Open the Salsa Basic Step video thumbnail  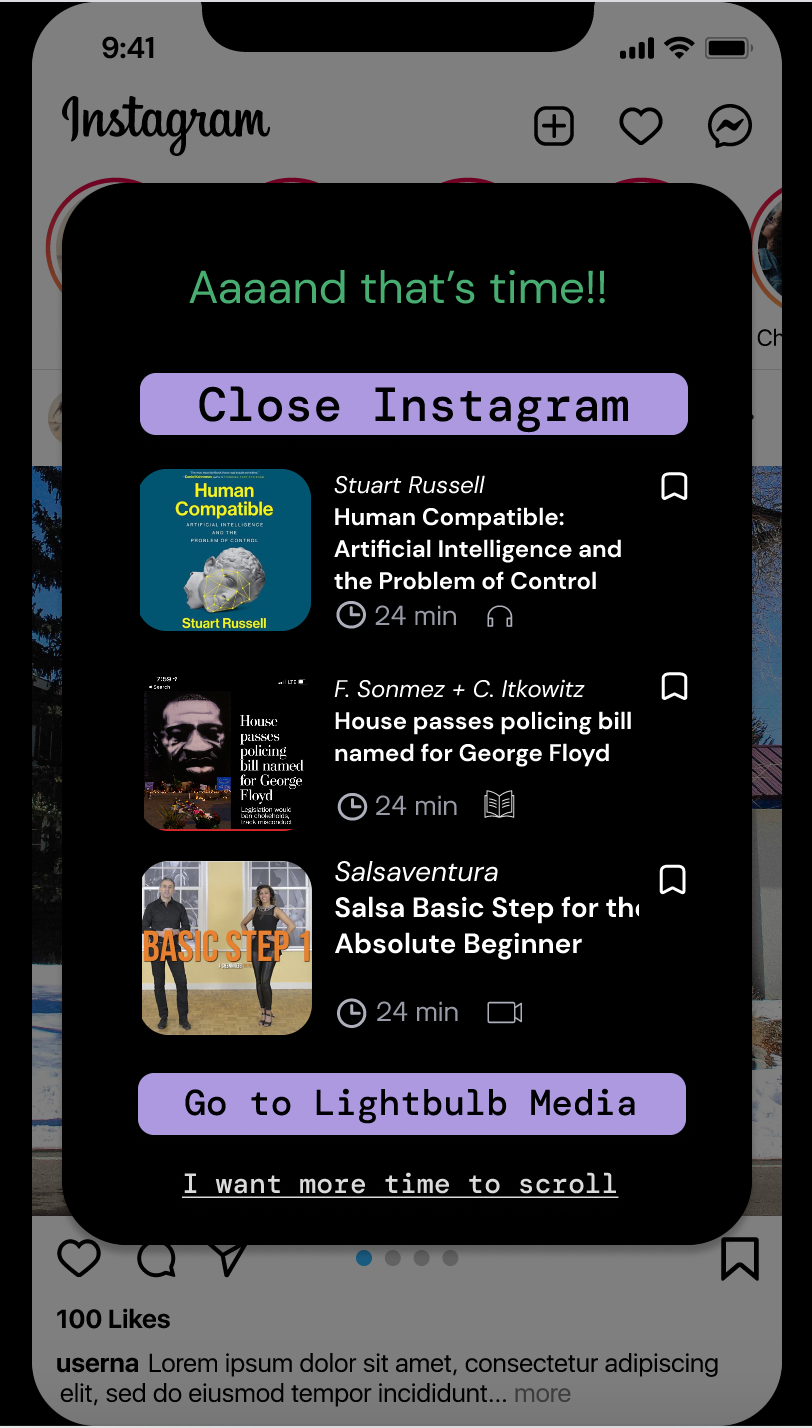coord(226,947)
